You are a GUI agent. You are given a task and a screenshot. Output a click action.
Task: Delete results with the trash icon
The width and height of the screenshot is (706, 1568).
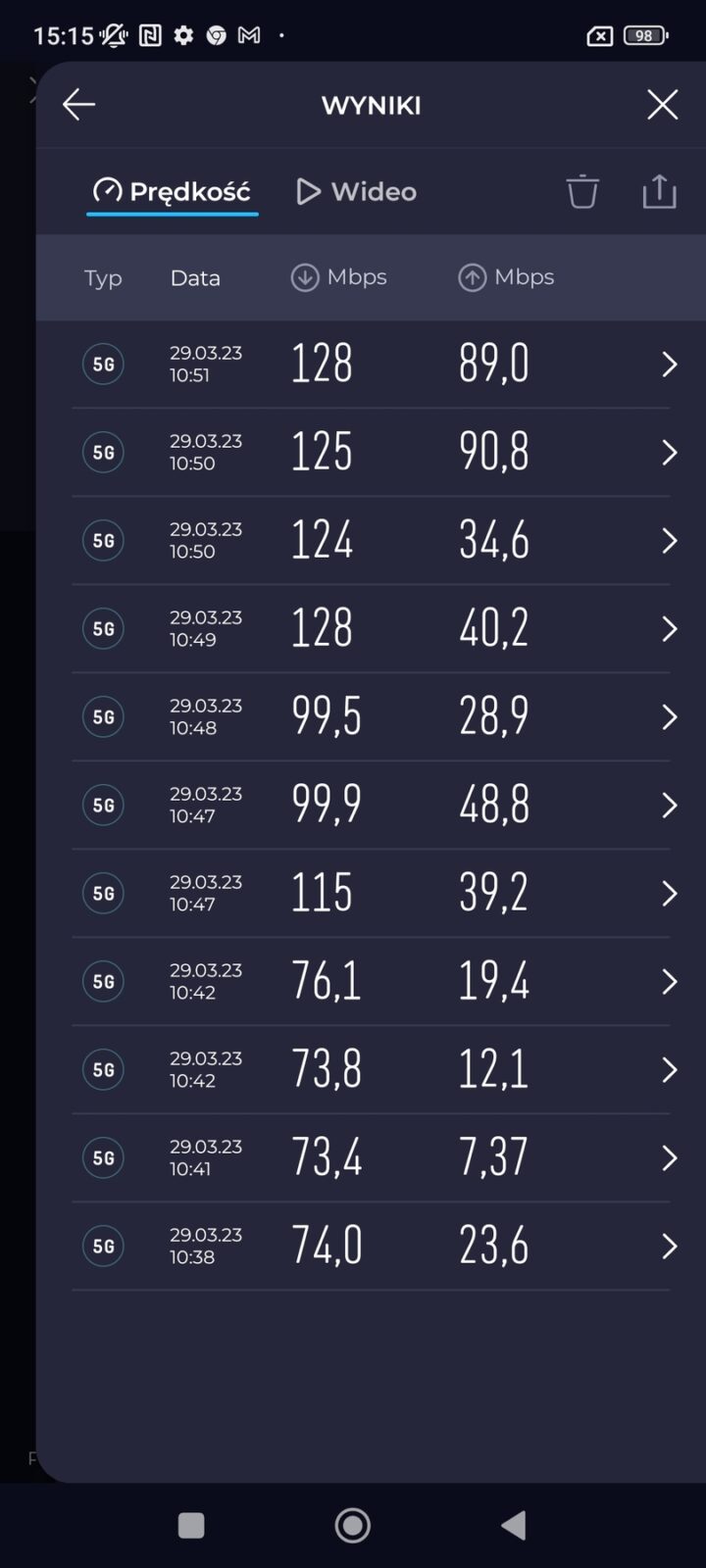[x=582, y=191]
